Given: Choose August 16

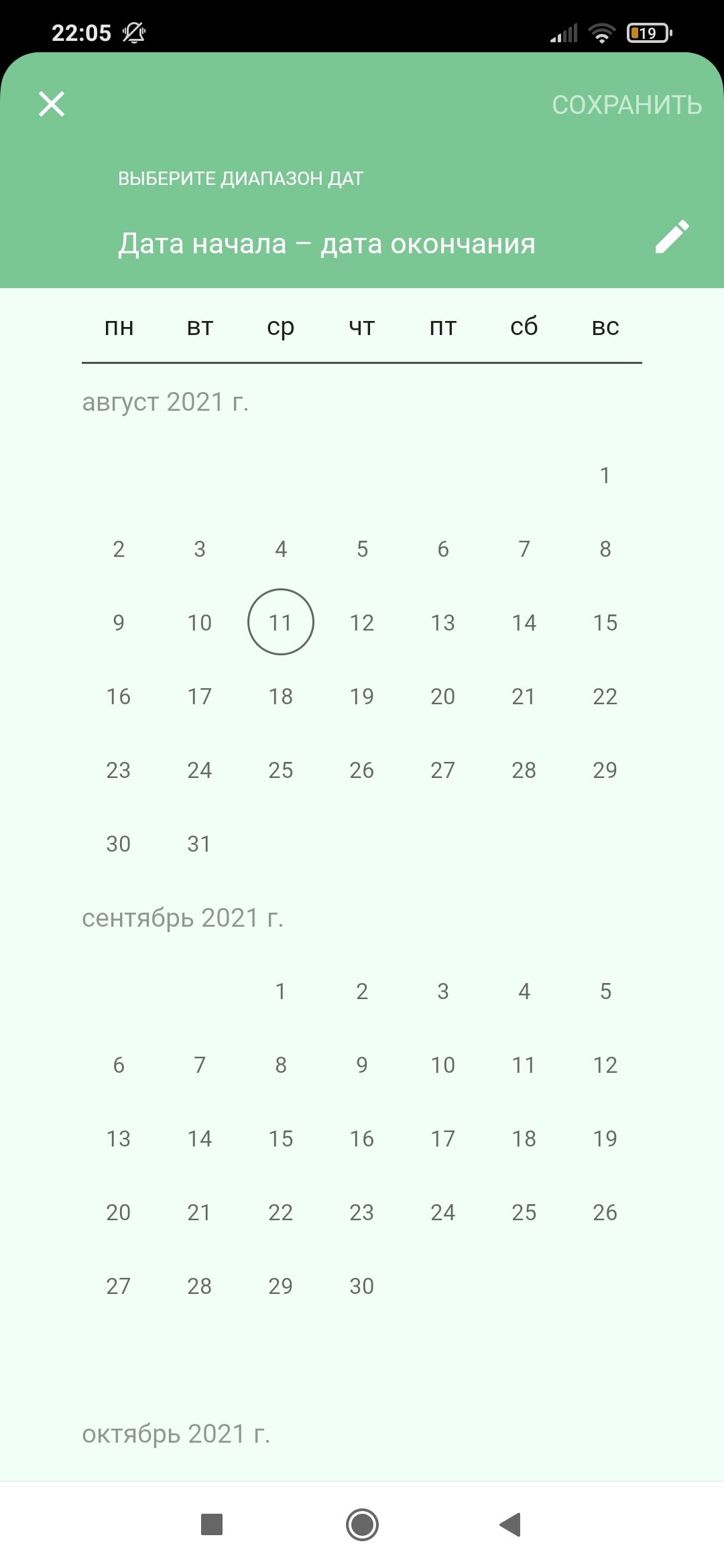Looking at the screenshot, I should click(119, 696).
